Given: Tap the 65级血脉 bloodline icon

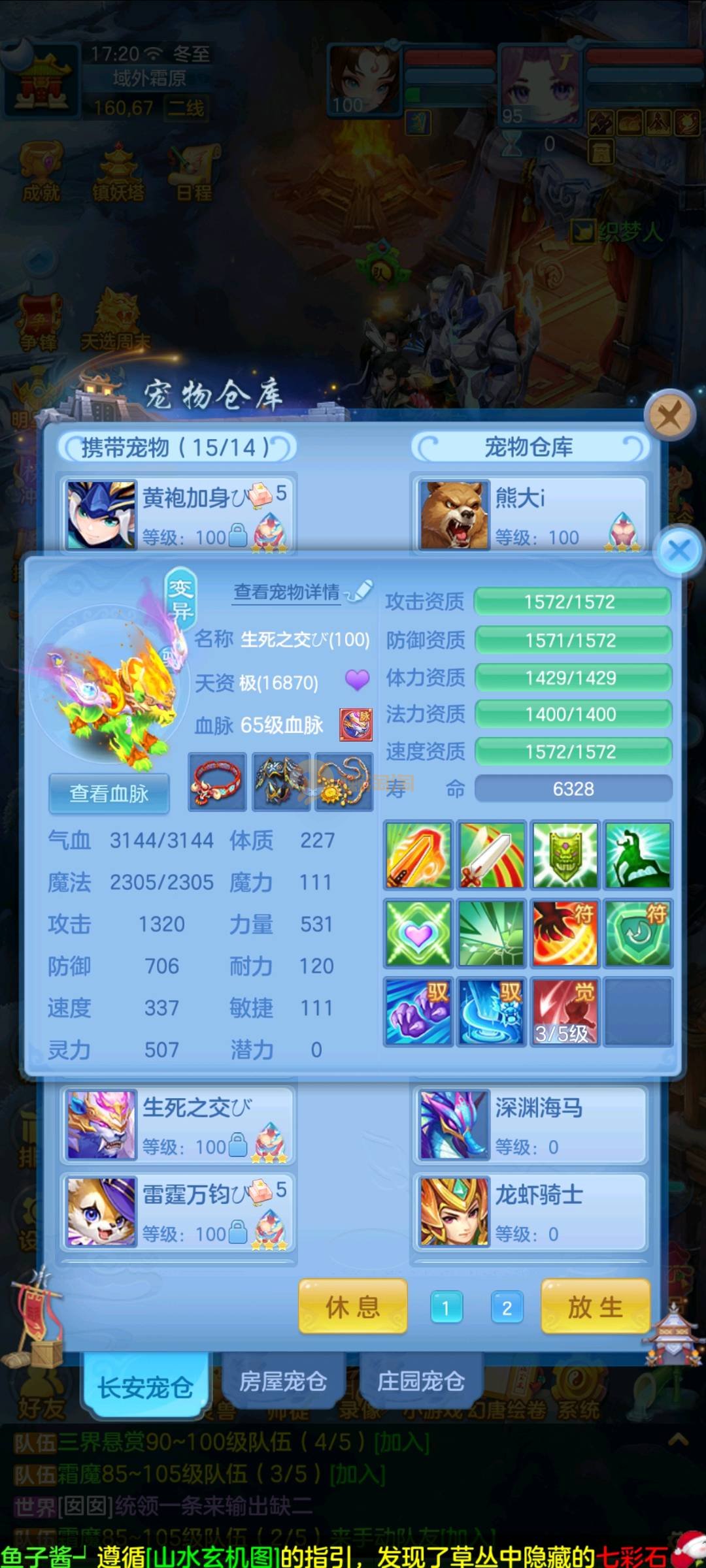Looking at the screenshot, I should click(x=356, y=725).
